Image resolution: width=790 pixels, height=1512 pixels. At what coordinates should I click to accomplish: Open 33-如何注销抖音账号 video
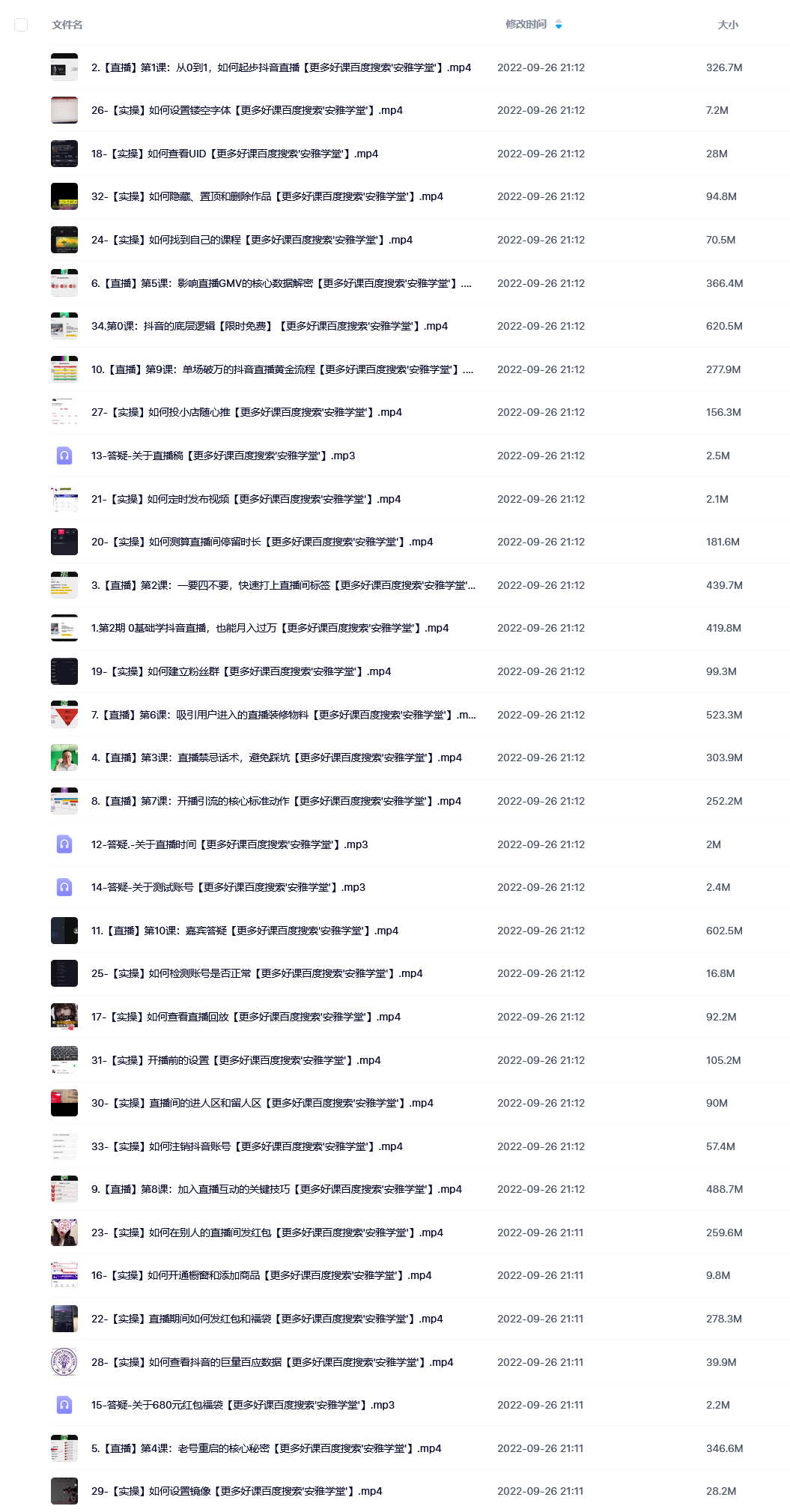(x=246, y=1146)
